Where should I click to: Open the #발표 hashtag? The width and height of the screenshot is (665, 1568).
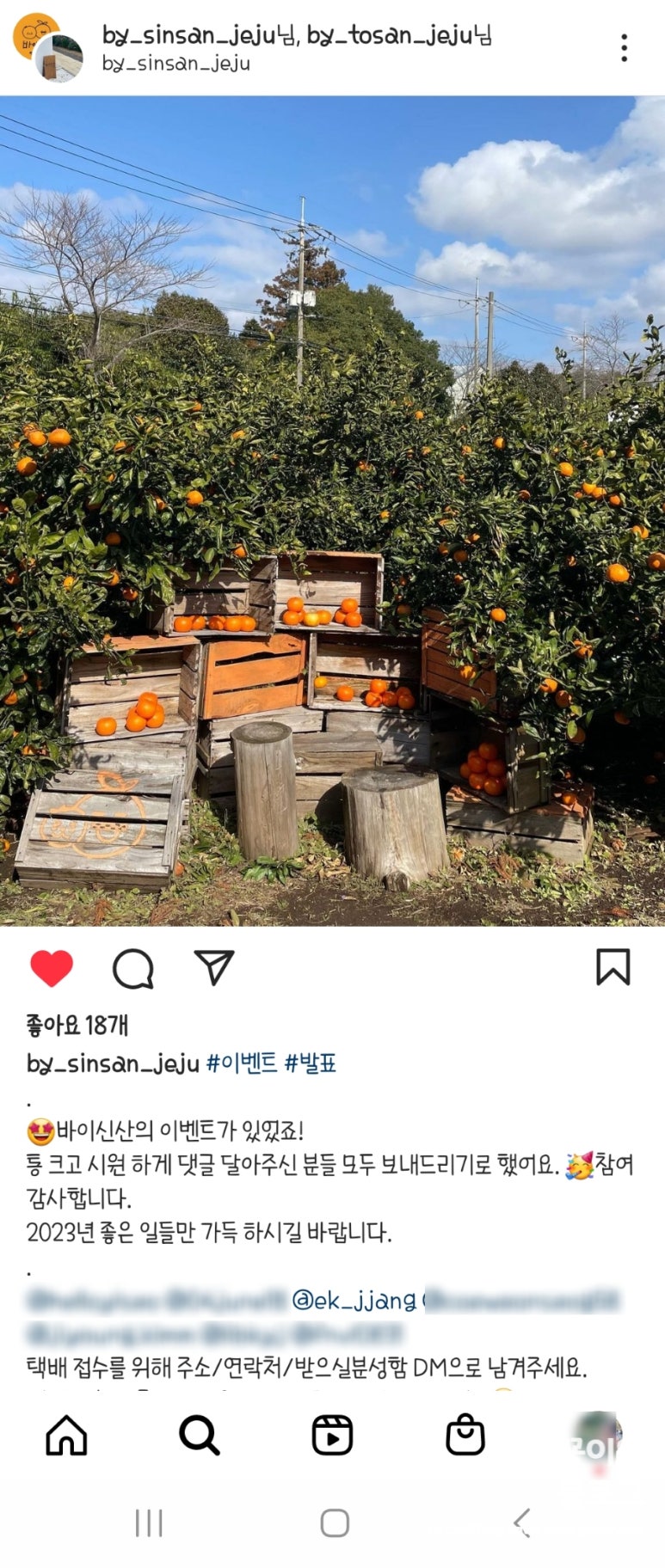tap(311, 1063)
